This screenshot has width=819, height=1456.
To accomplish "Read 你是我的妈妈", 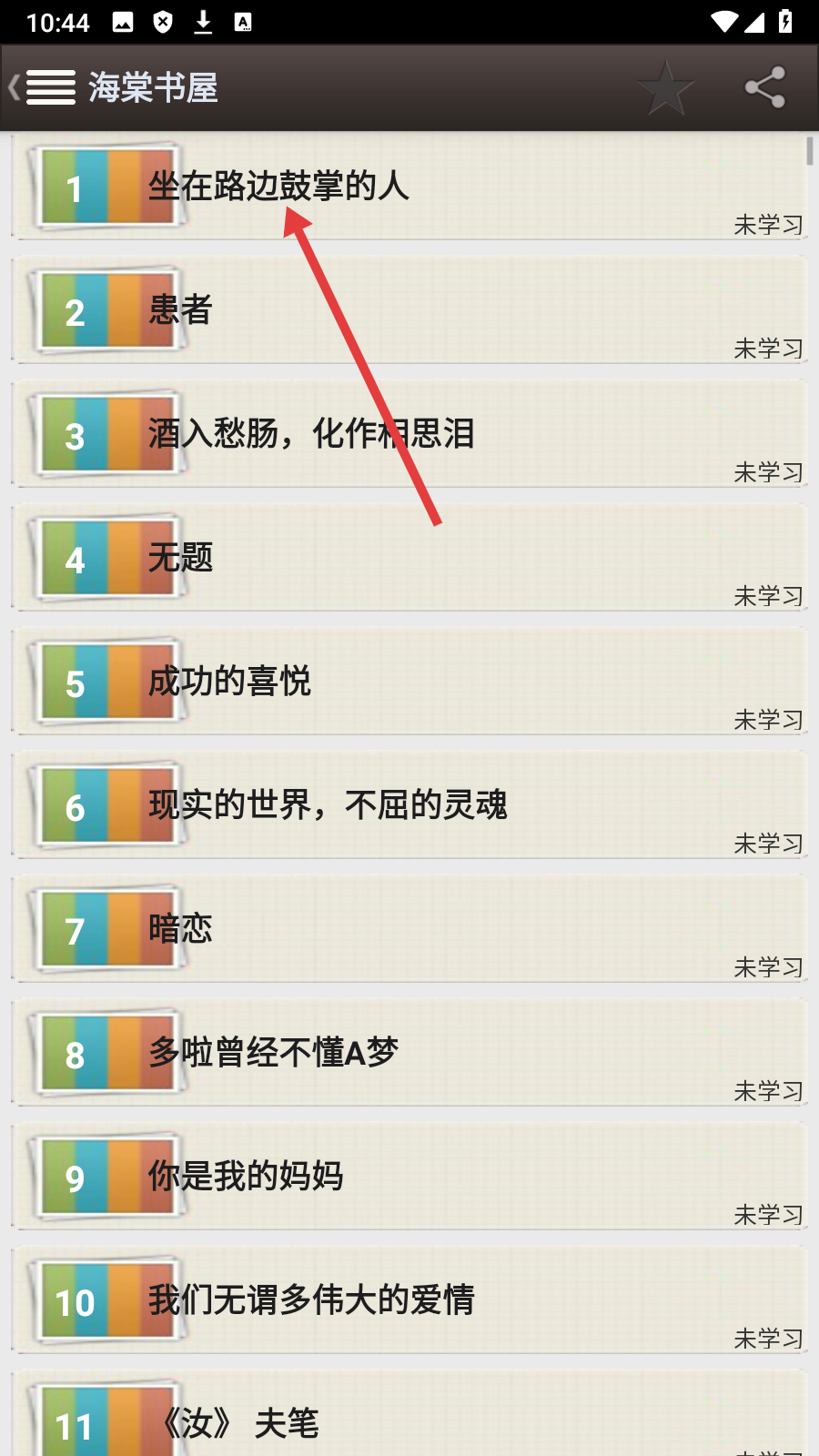I will point(409,1178).
